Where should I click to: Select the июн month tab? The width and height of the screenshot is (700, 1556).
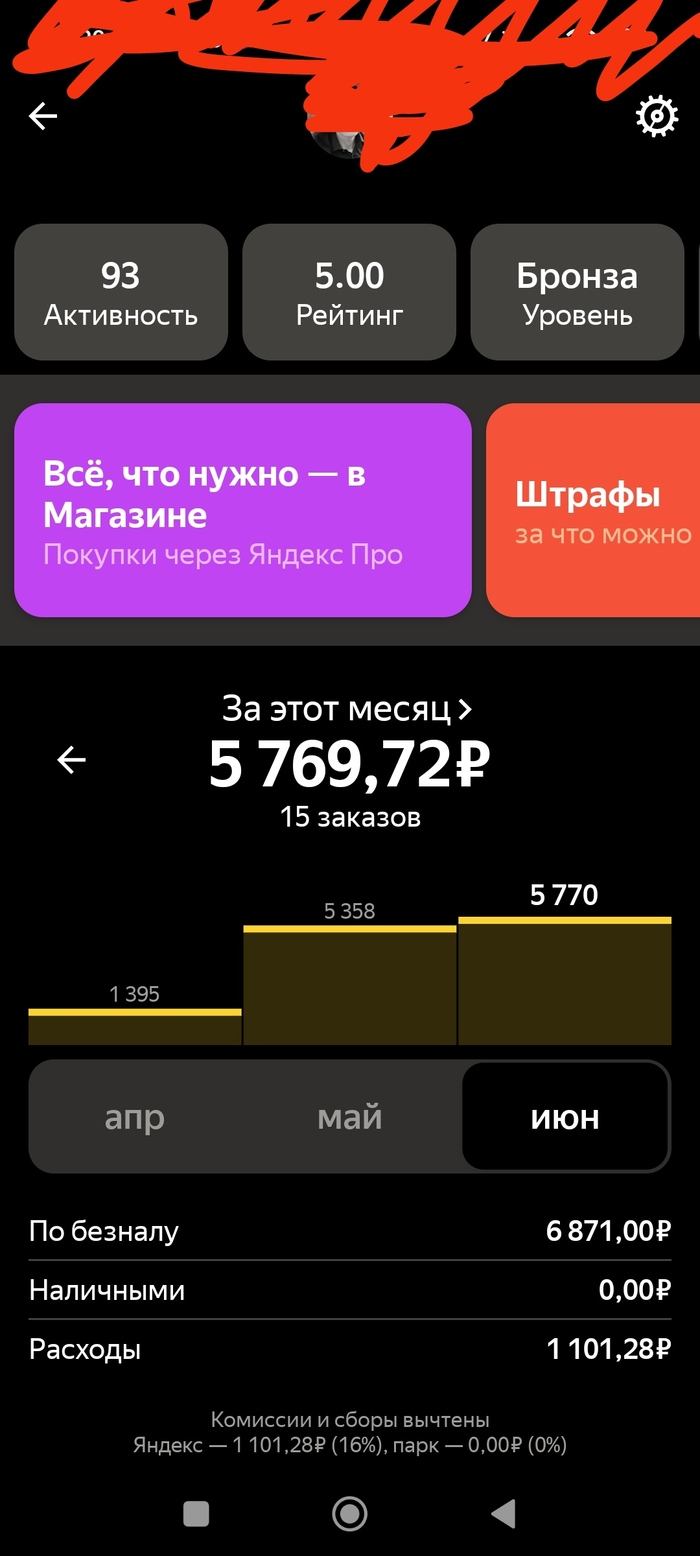pos(565,1117)
